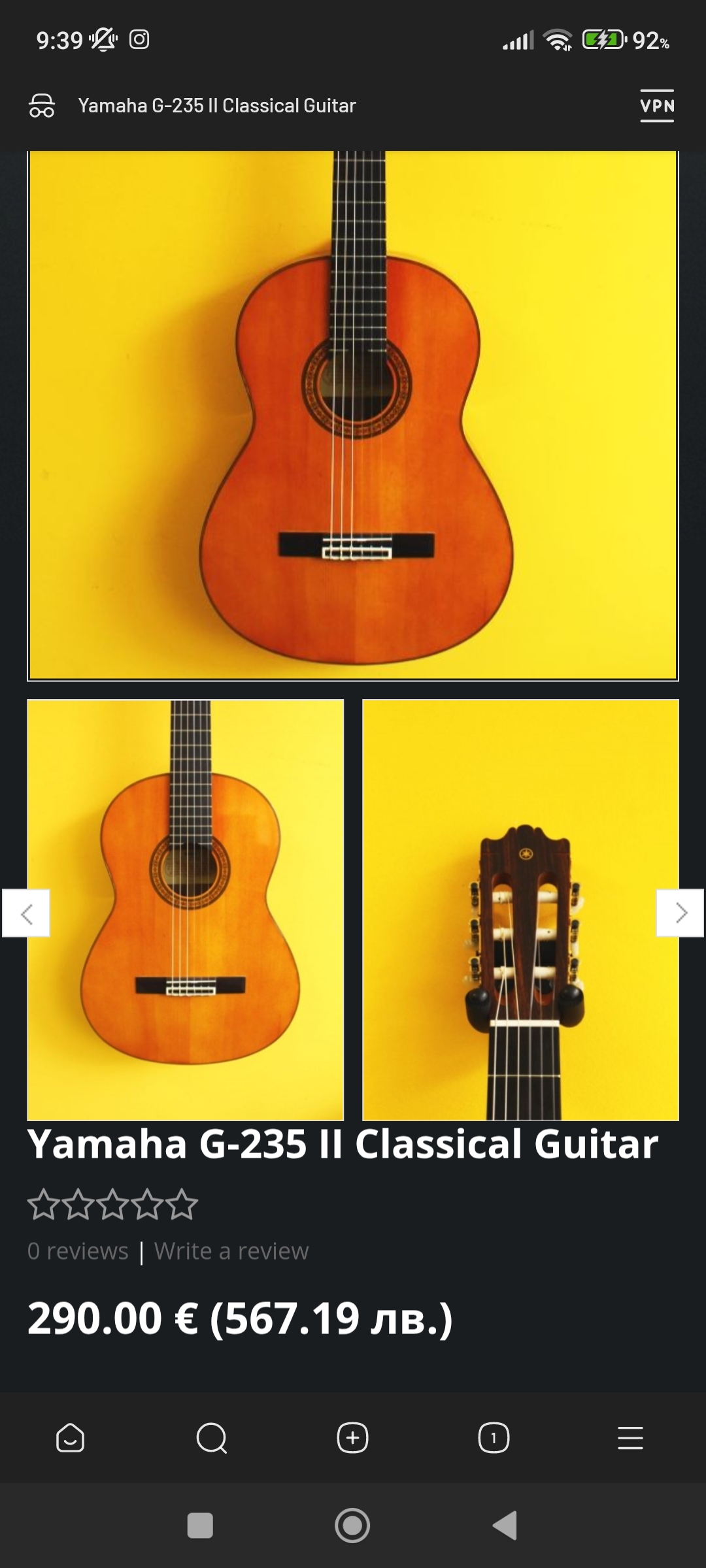Open the 0 reviews link
The image size is (706, 1568).
(x=78, y=1251)
